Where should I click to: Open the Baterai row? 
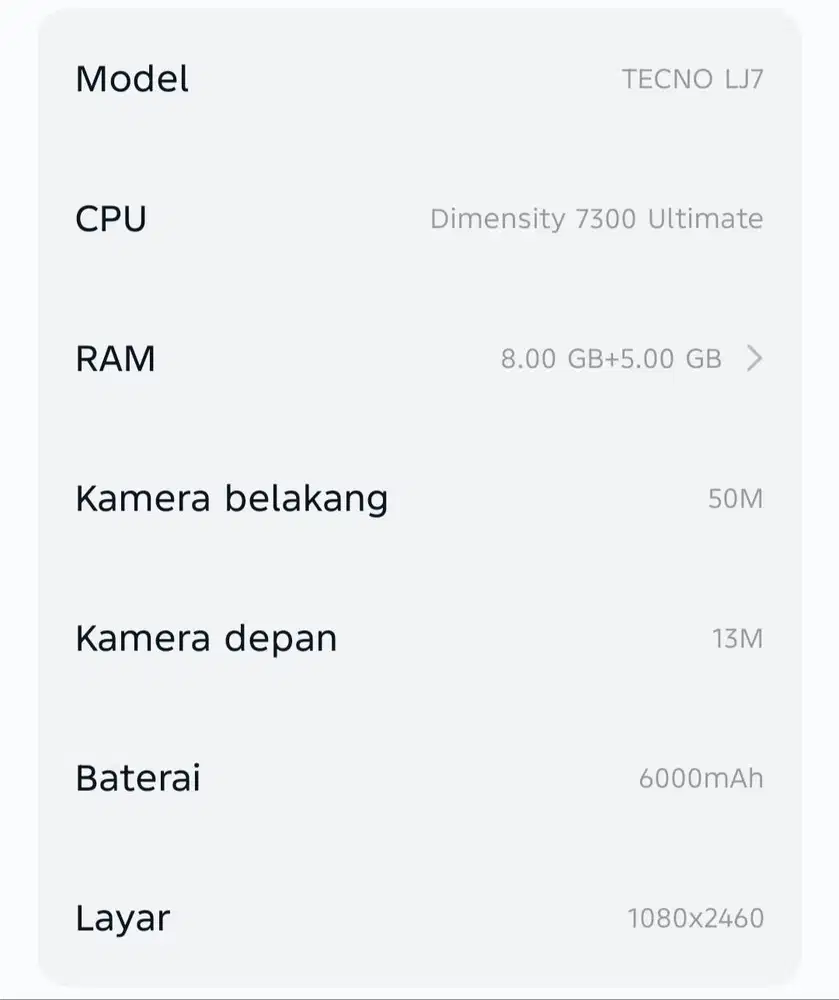click(420, 778)
